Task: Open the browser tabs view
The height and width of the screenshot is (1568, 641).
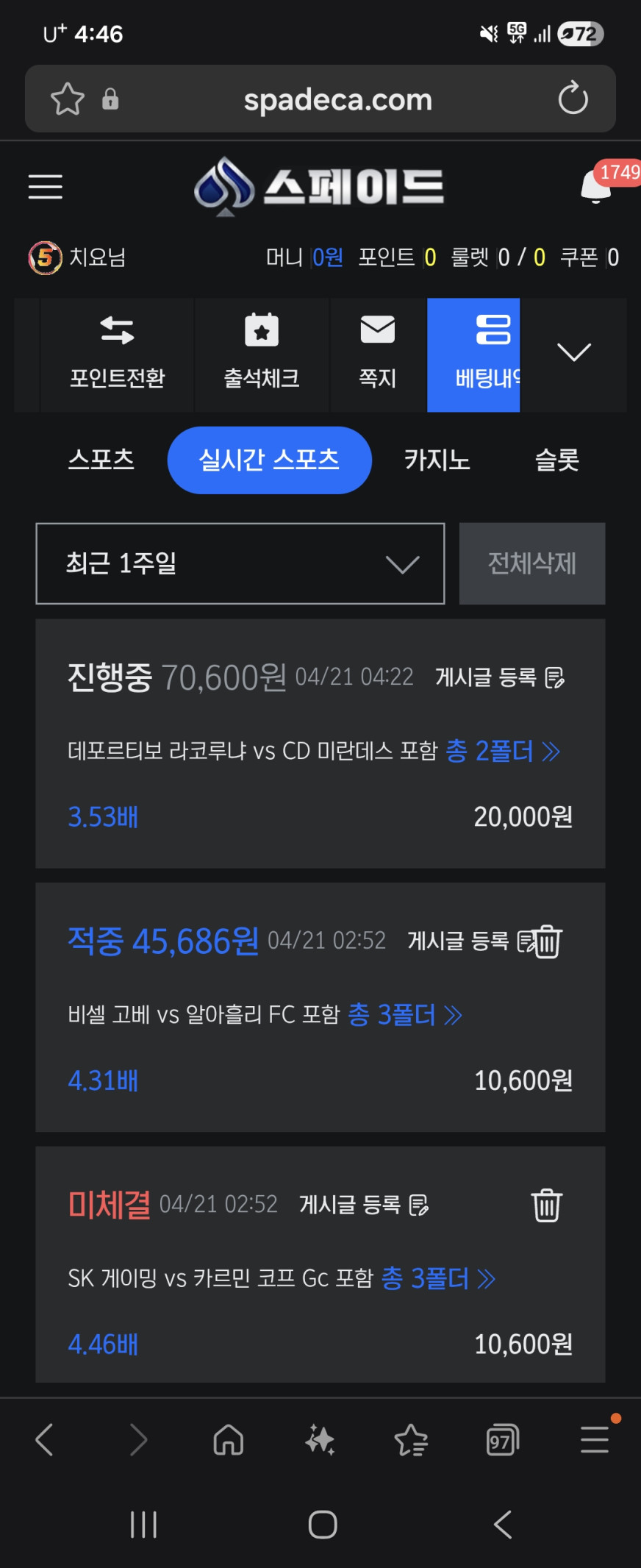Action: click(x=502, y=1440)
